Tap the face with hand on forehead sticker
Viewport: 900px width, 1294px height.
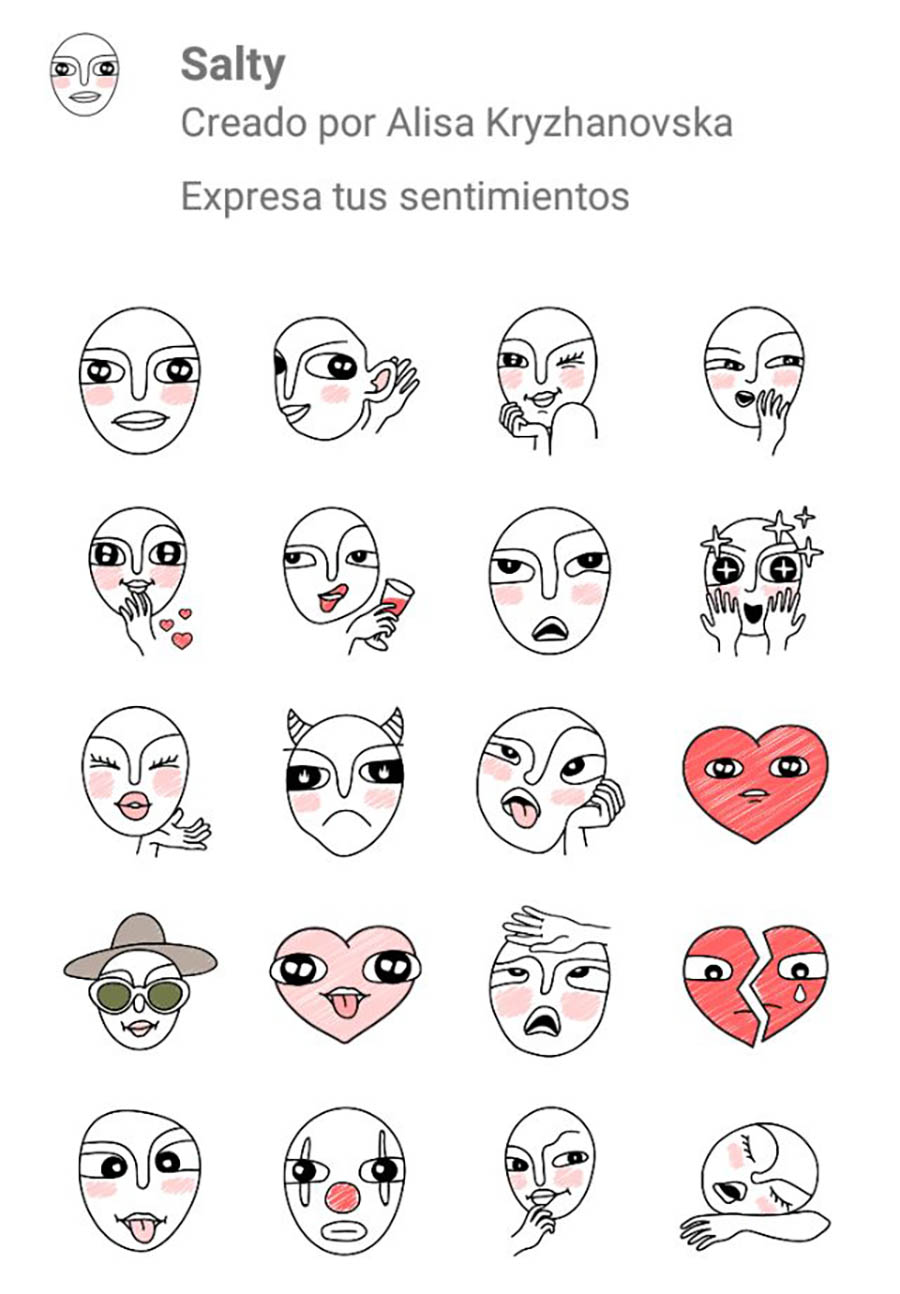[x=548, y=980]
